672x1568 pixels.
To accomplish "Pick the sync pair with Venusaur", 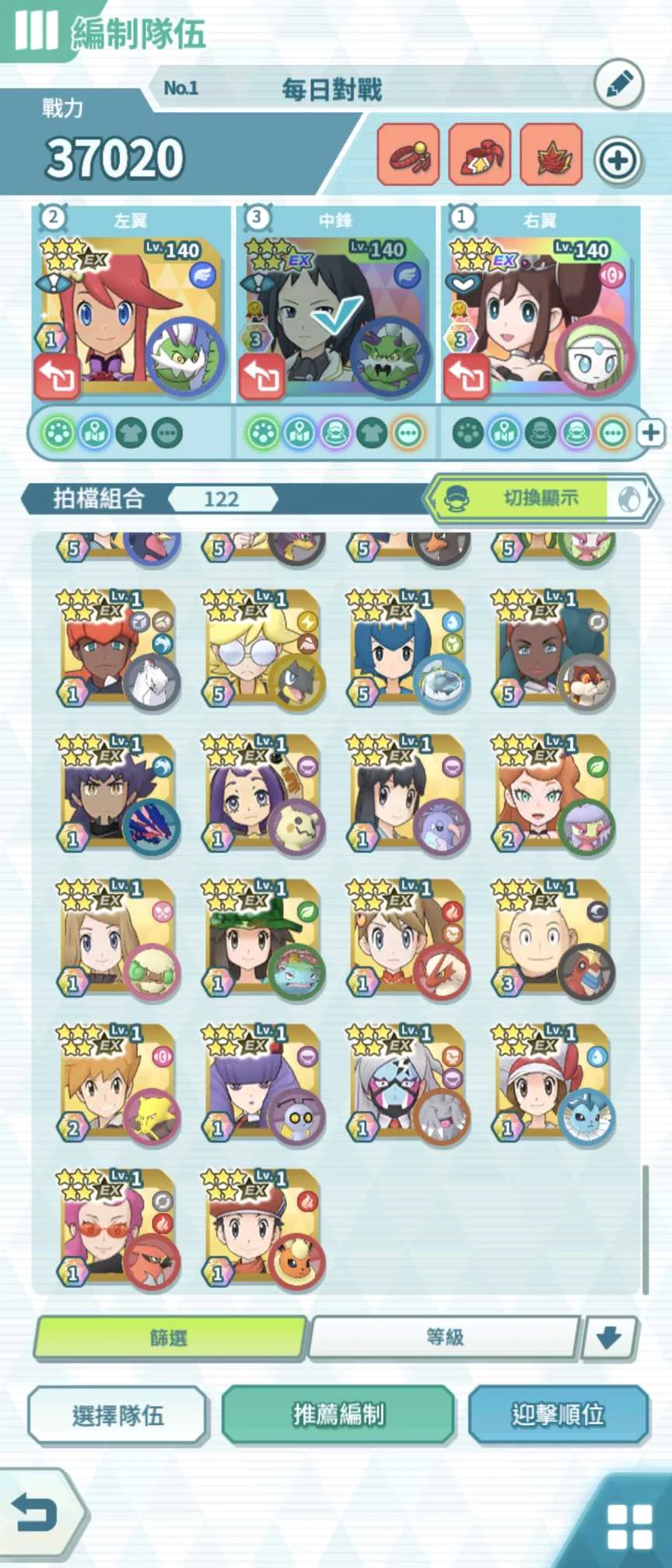I will point(261,938).
